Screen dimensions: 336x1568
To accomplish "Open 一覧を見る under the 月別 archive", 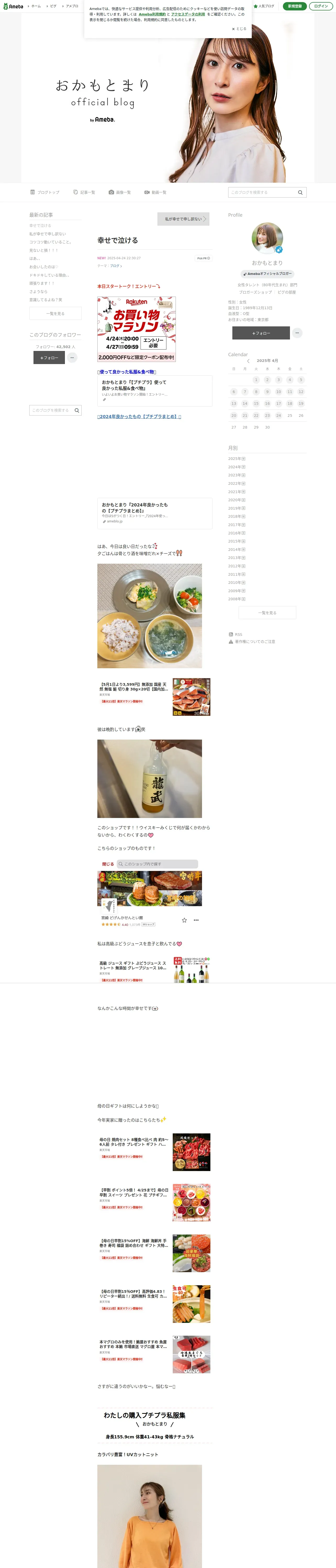I will click(x=267, y=613).
